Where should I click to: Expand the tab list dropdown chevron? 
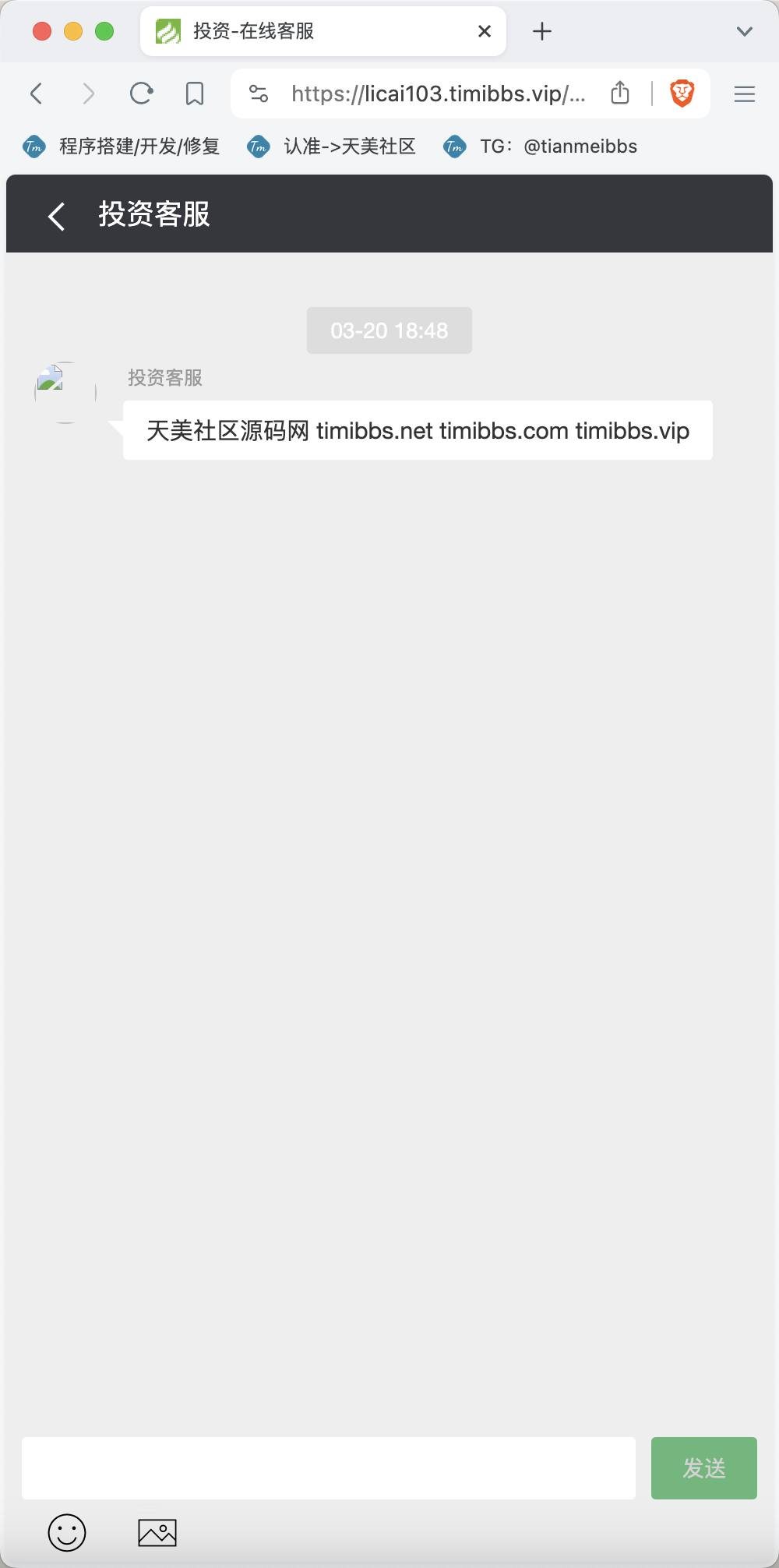tap(745, 31)
